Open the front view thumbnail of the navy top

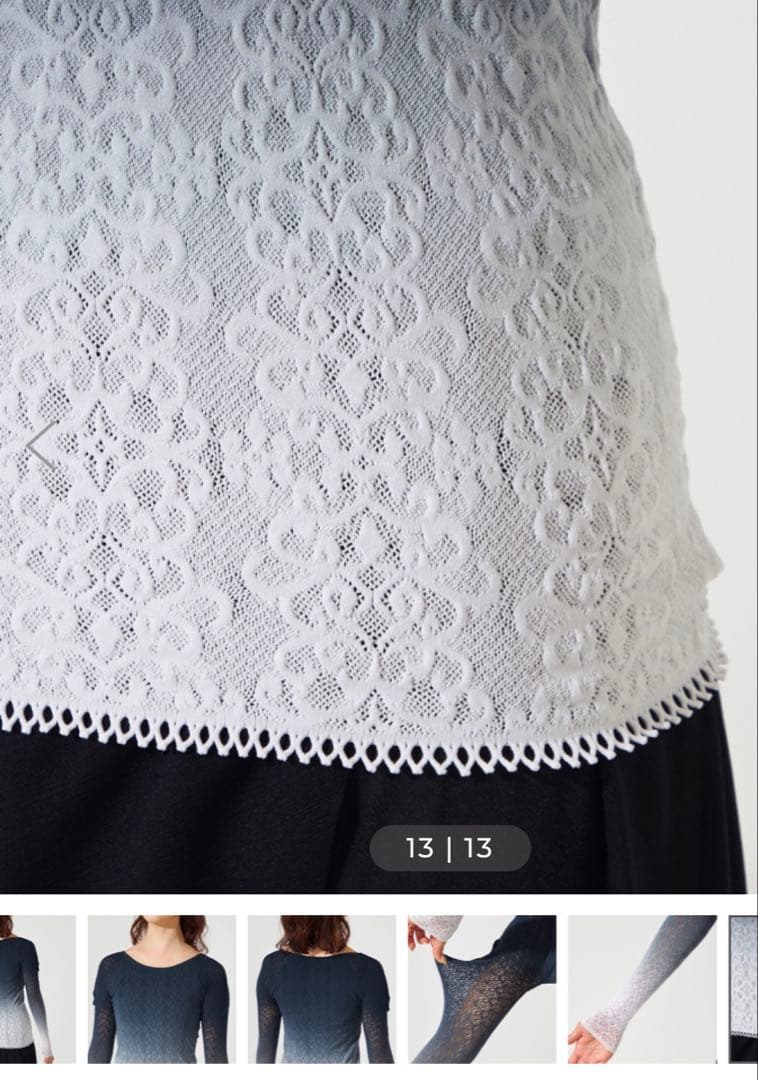[162, 989]
